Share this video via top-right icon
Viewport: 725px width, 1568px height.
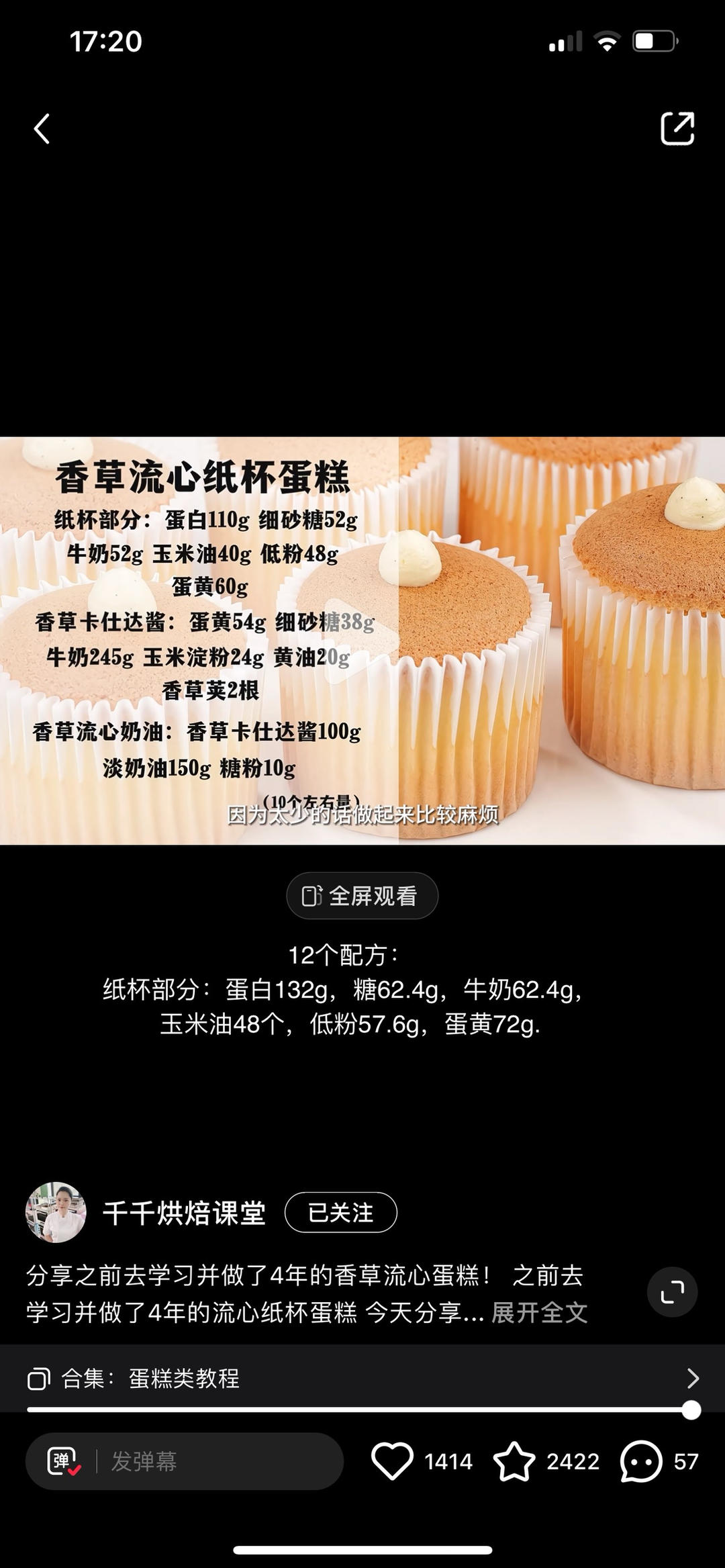click(677, 128)
